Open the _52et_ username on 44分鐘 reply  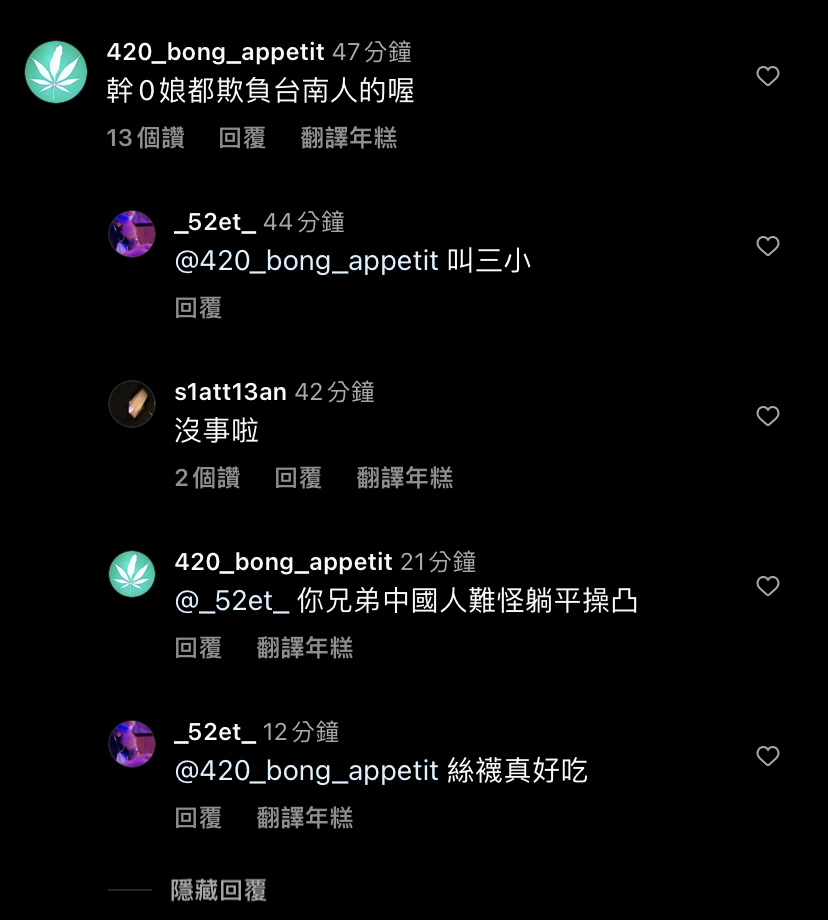[x=215, y=222]
